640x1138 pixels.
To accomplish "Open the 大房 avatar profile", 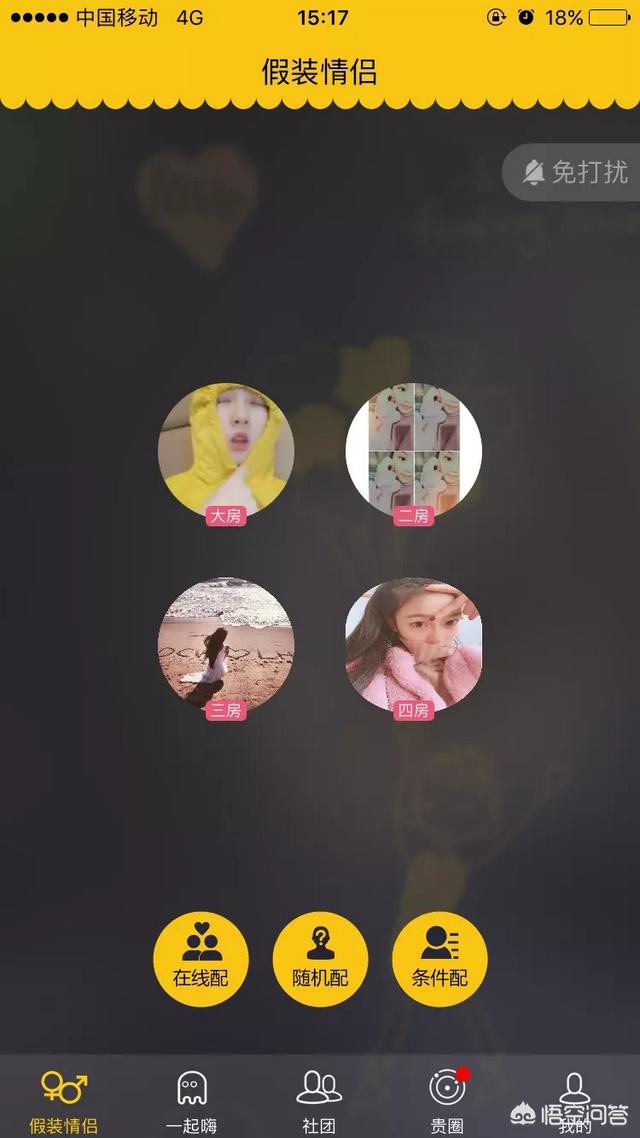I will pyautogui.click(x=226, y=450).
